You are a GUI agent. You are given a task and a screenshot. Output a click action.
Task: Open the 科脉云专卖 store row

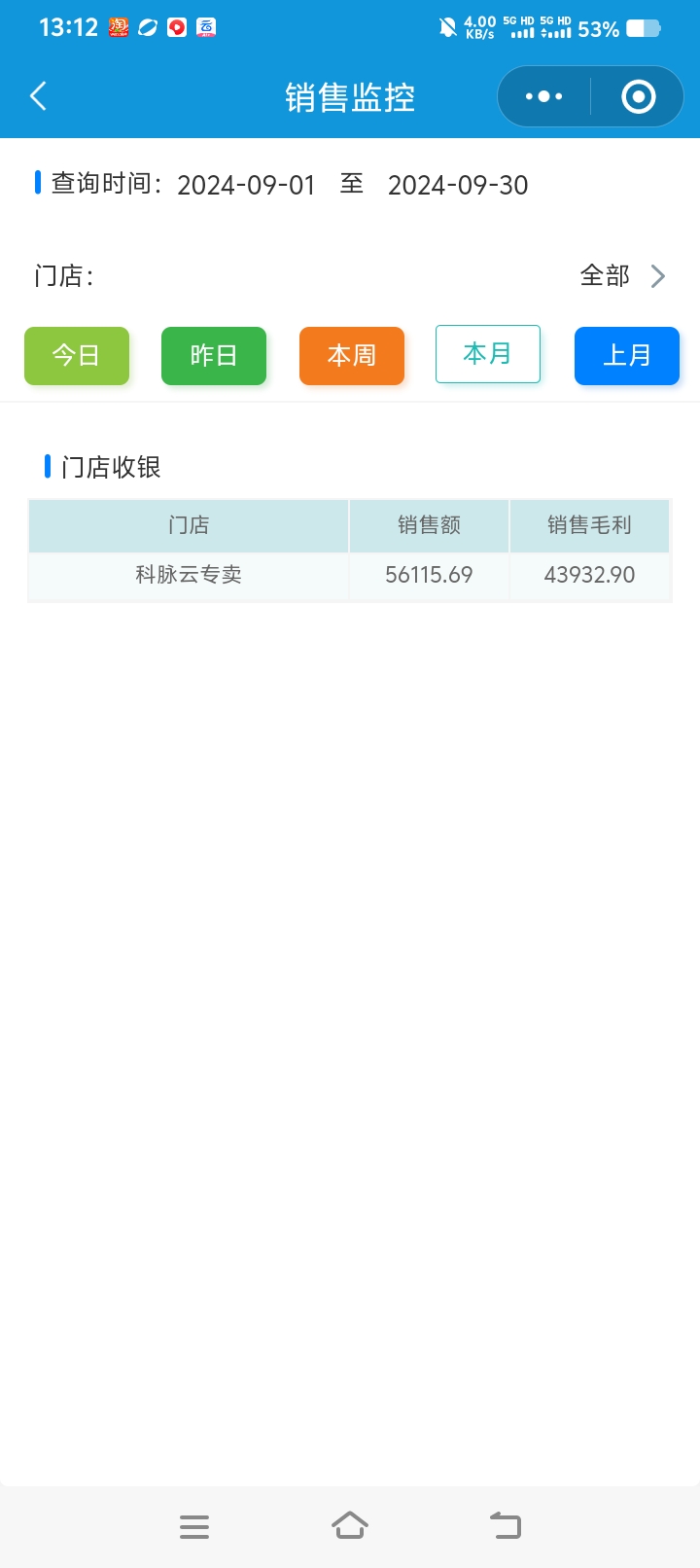pos(189,575)
